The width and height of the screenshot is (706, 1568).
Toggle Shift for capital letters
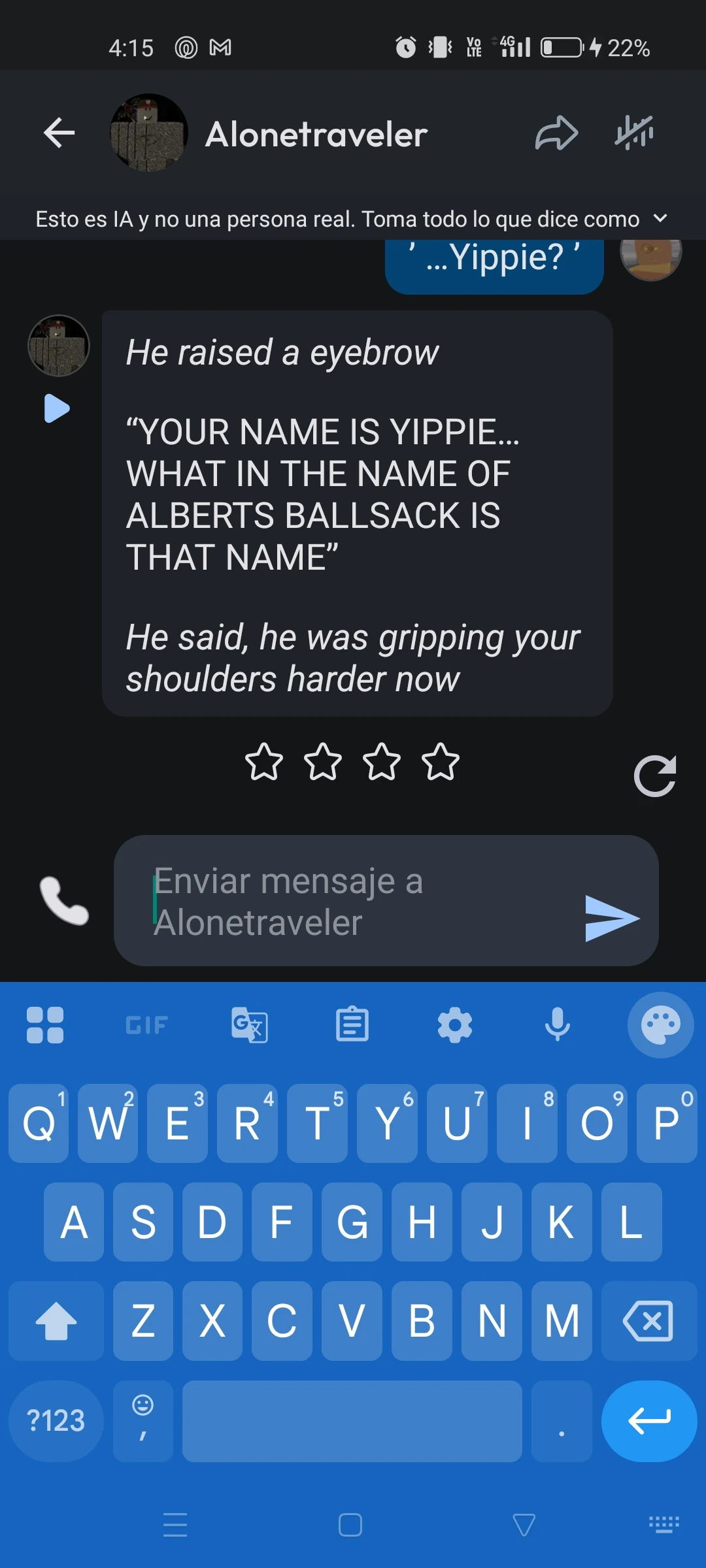point(56,1321)
